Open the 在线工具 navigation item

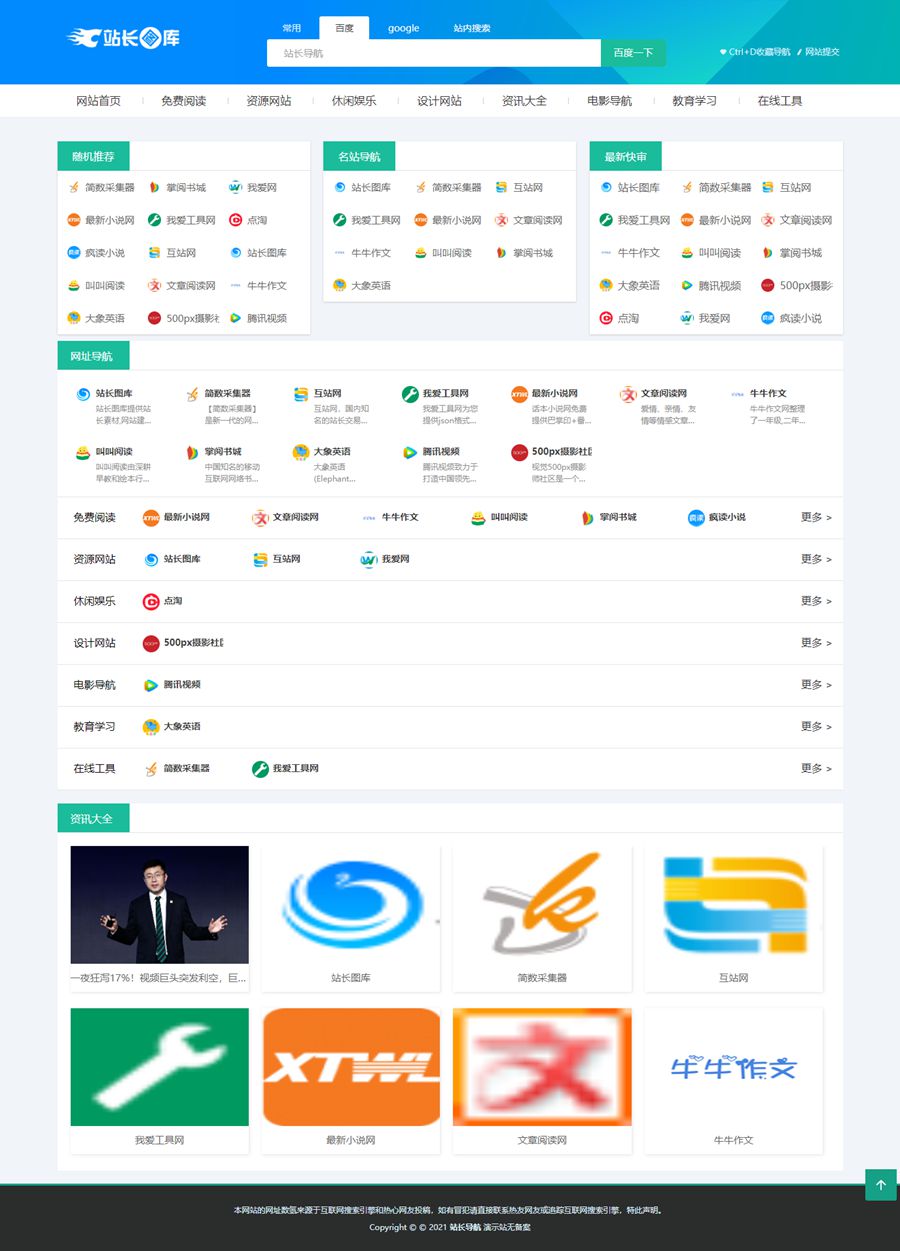pyautogui.click(x=779, y=101)
